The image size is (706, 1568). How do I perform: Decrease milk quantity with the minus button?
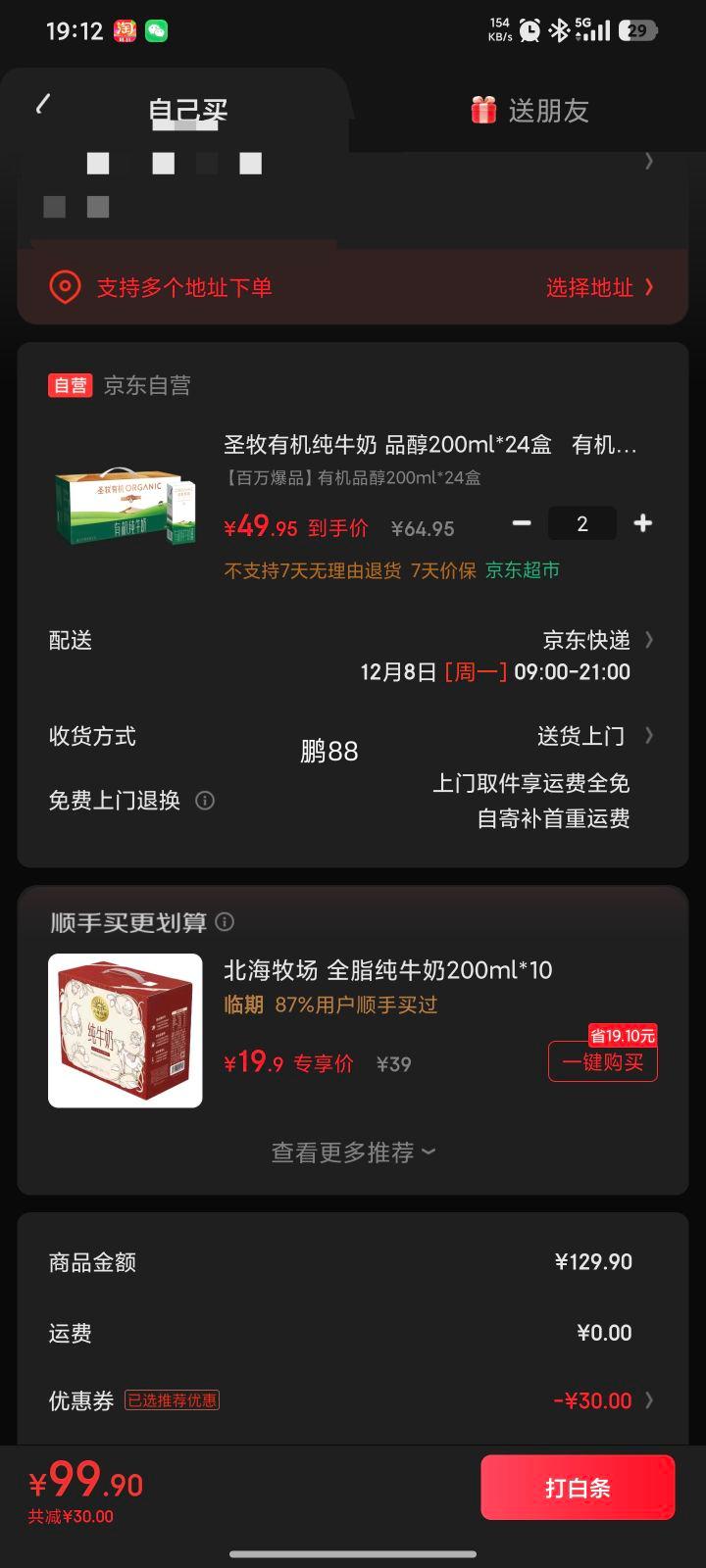click(x=522, y=523)
